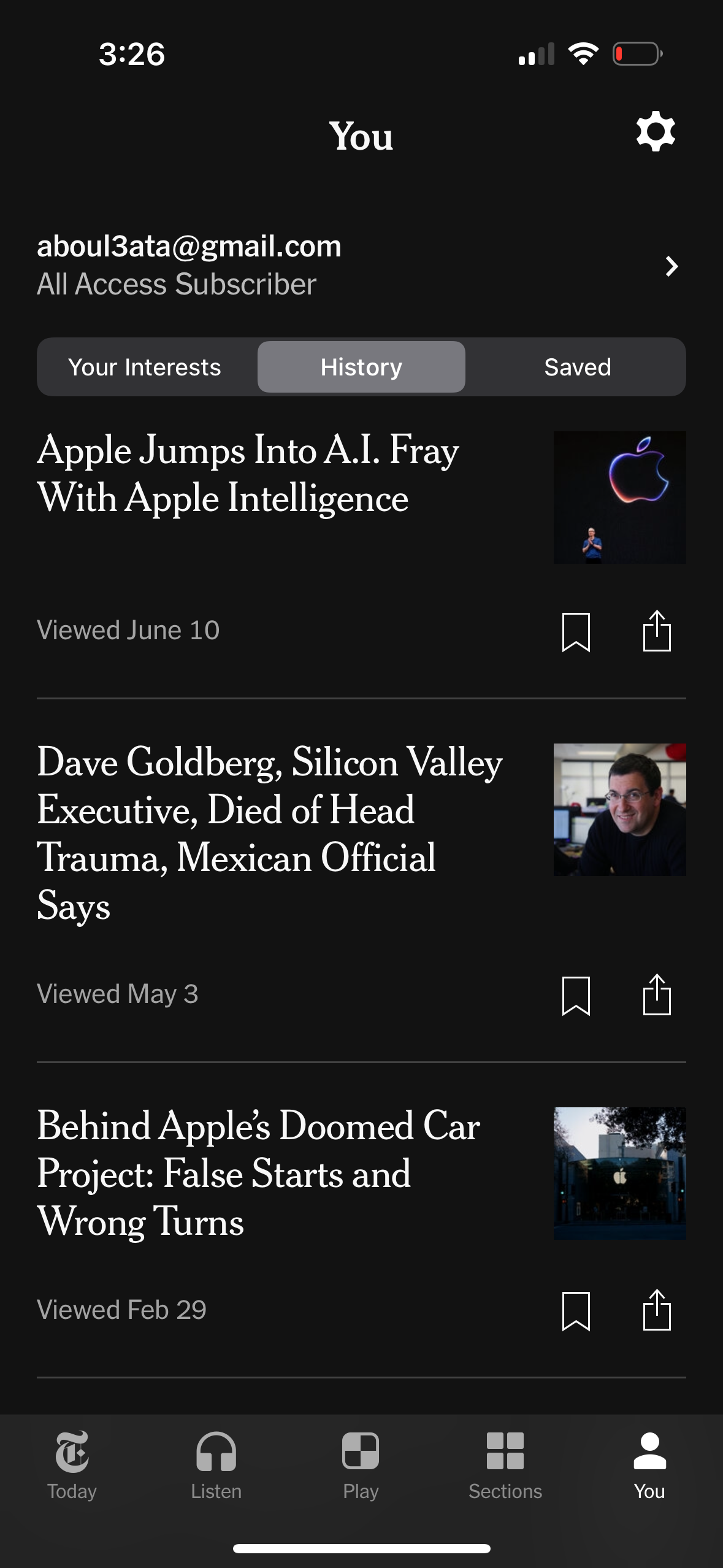Switch to the Saved tab
Screen dimensions: 723x1568
tap(577, 366)
